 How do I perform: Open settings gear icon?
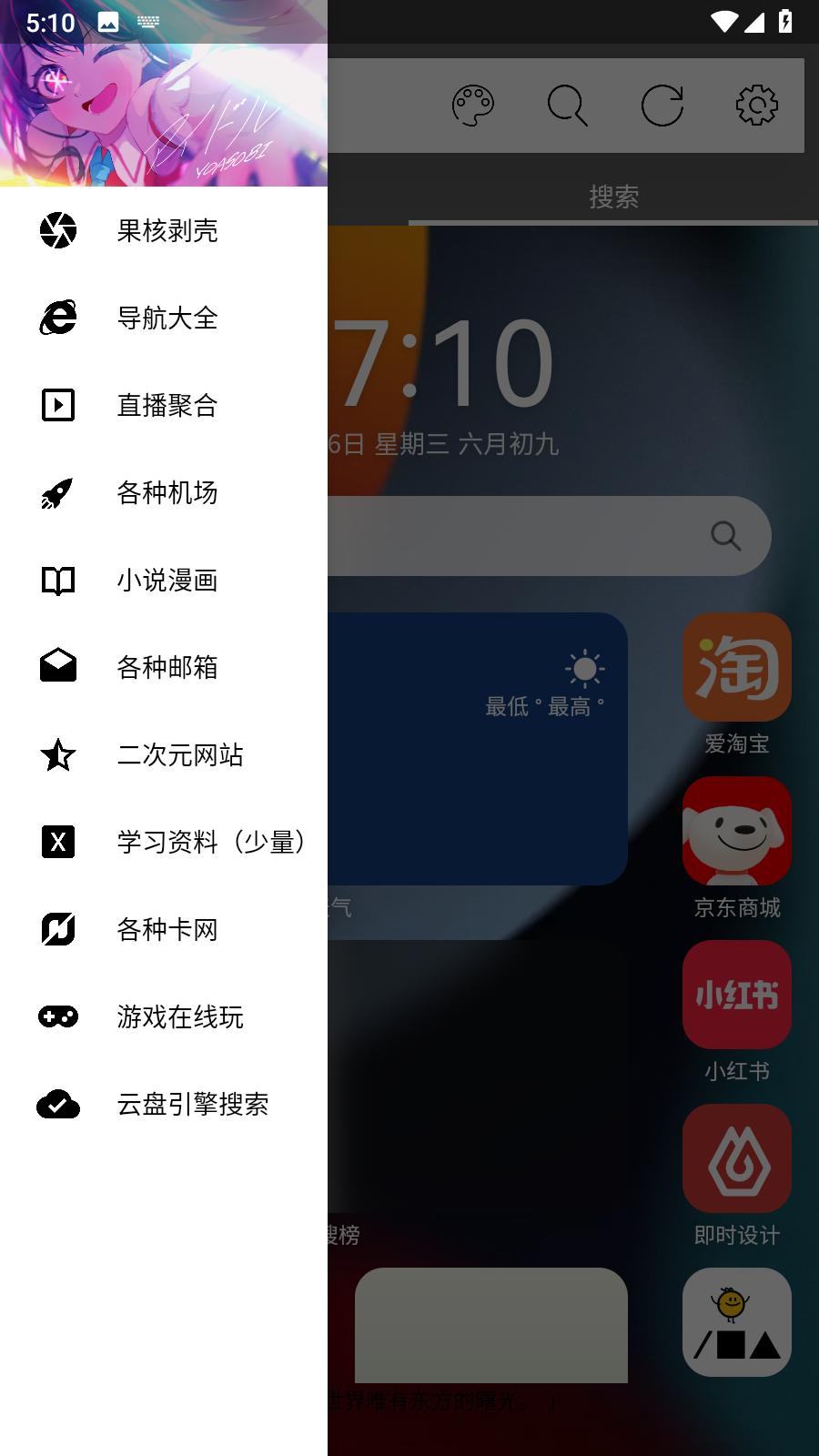tap(757, 106)
